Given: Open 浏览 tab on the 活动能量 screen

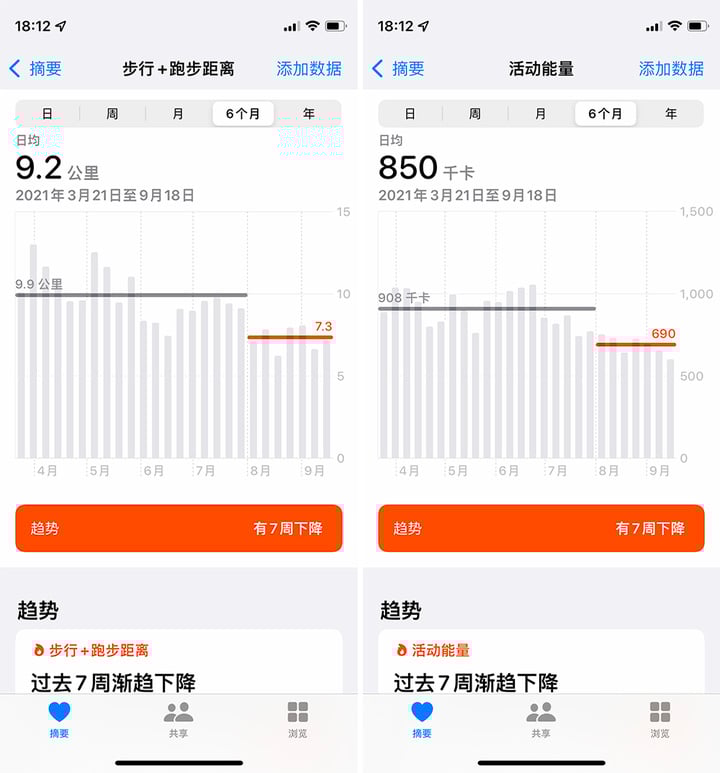Looking at the screenshot, I should point(660,719).
